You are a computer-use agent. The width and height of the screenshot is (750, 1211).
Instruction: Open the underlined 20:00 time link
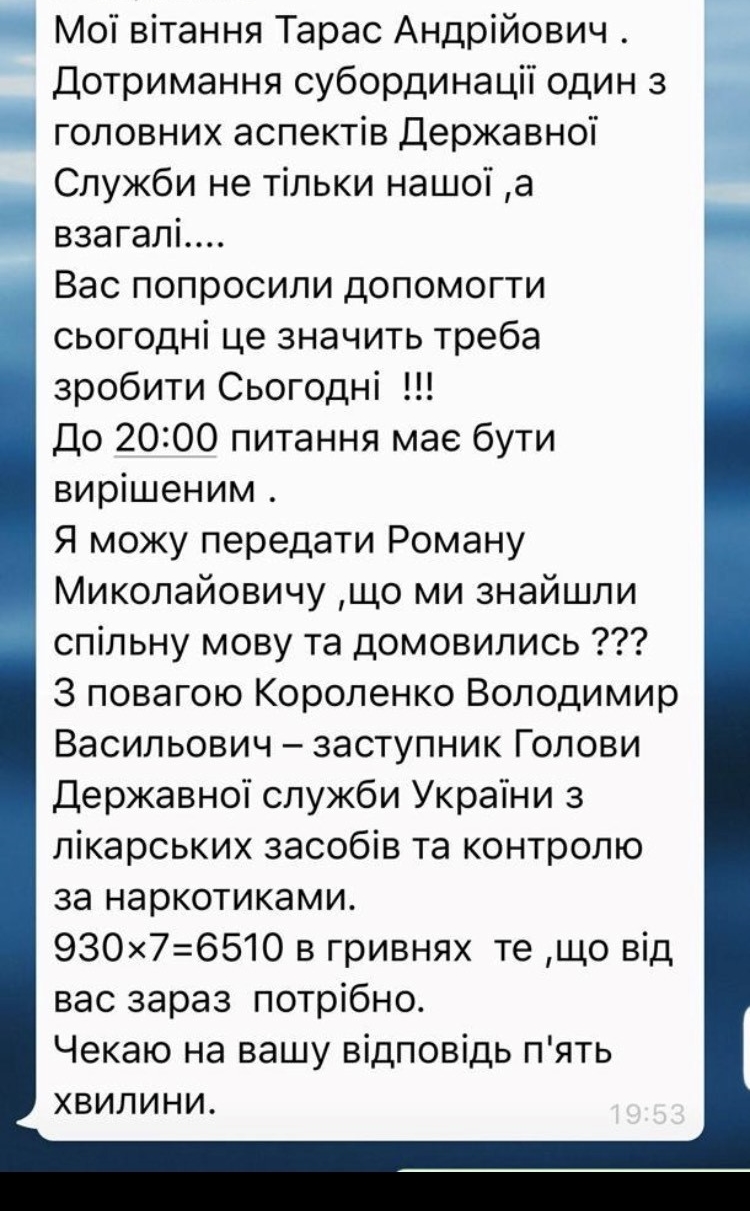[166, 439]
